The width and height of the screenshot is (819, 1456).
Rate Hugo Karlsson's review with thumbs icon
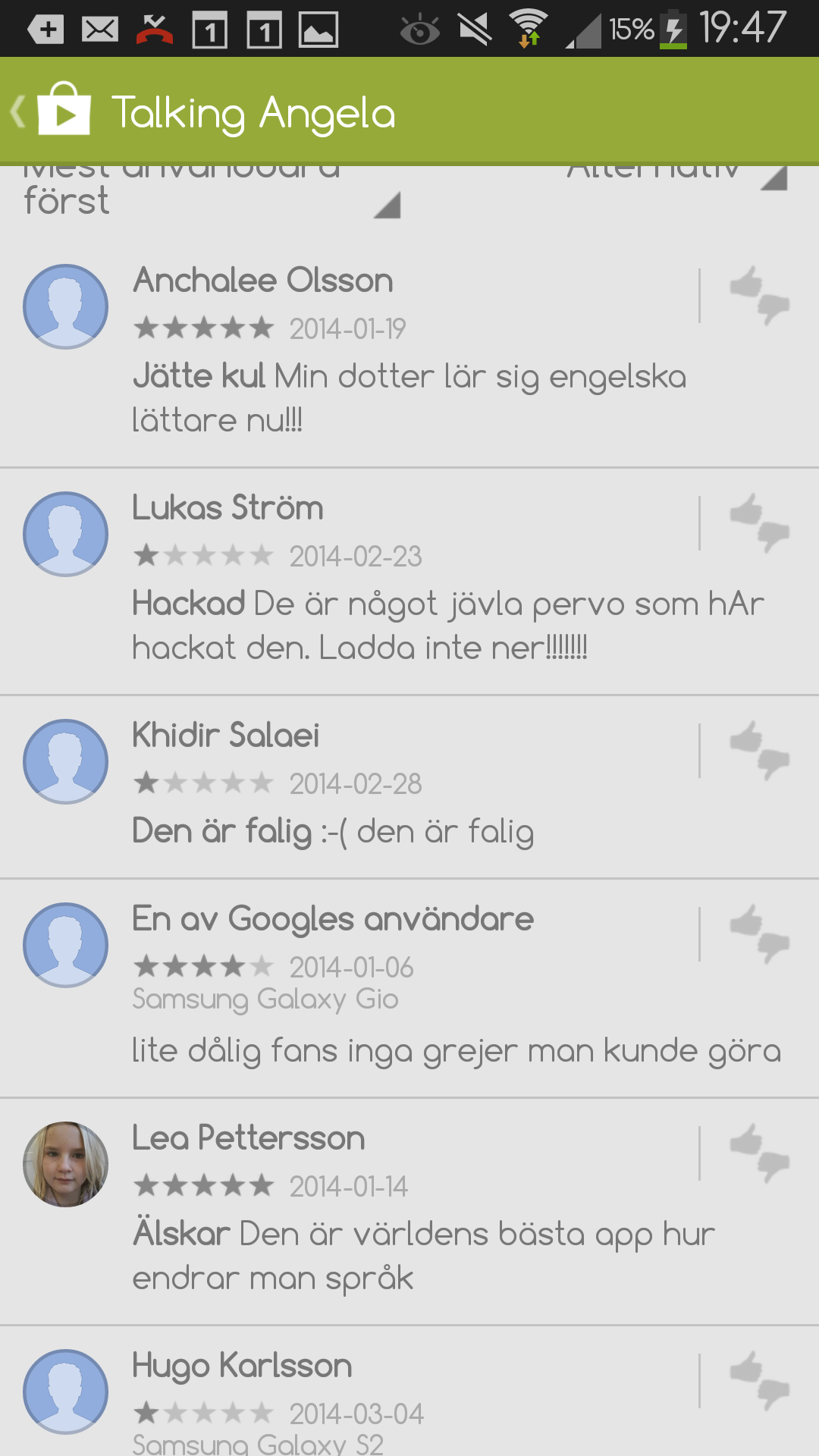coord(759,1380)
